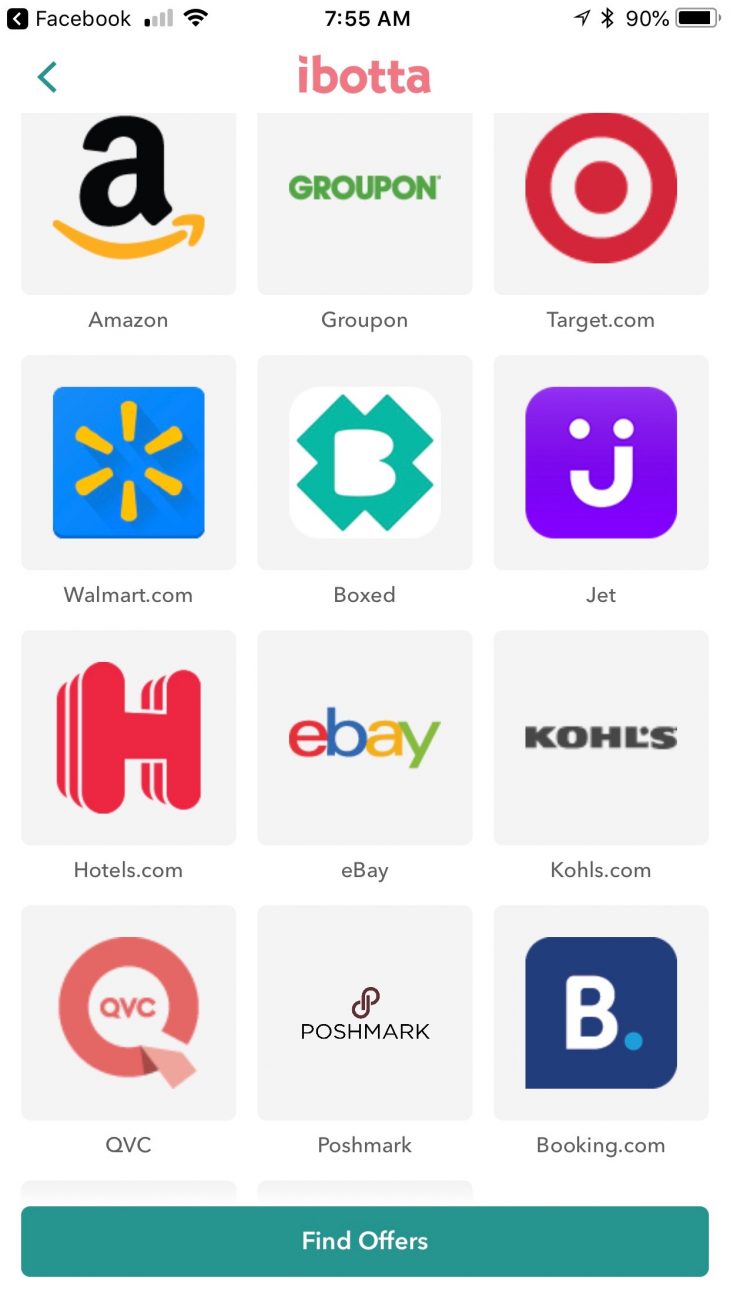730x1298 pixels.
Task: Go back using the top-left arrow
Action: coord(47,77)
